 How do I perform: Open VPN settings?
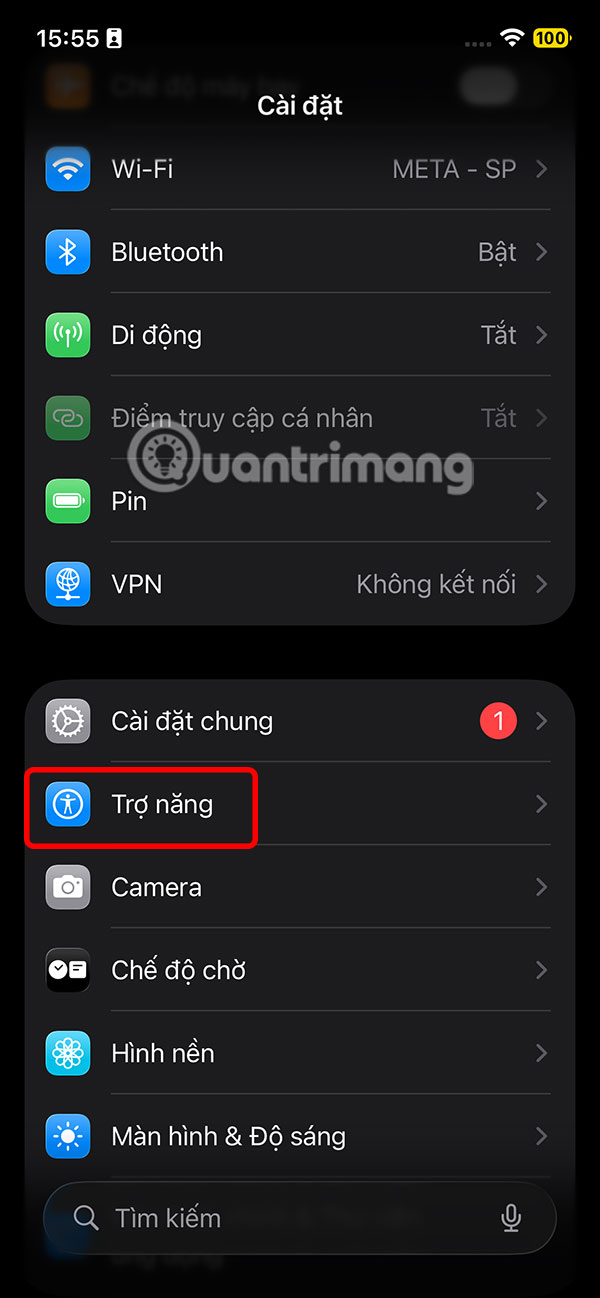coord(300,584)
